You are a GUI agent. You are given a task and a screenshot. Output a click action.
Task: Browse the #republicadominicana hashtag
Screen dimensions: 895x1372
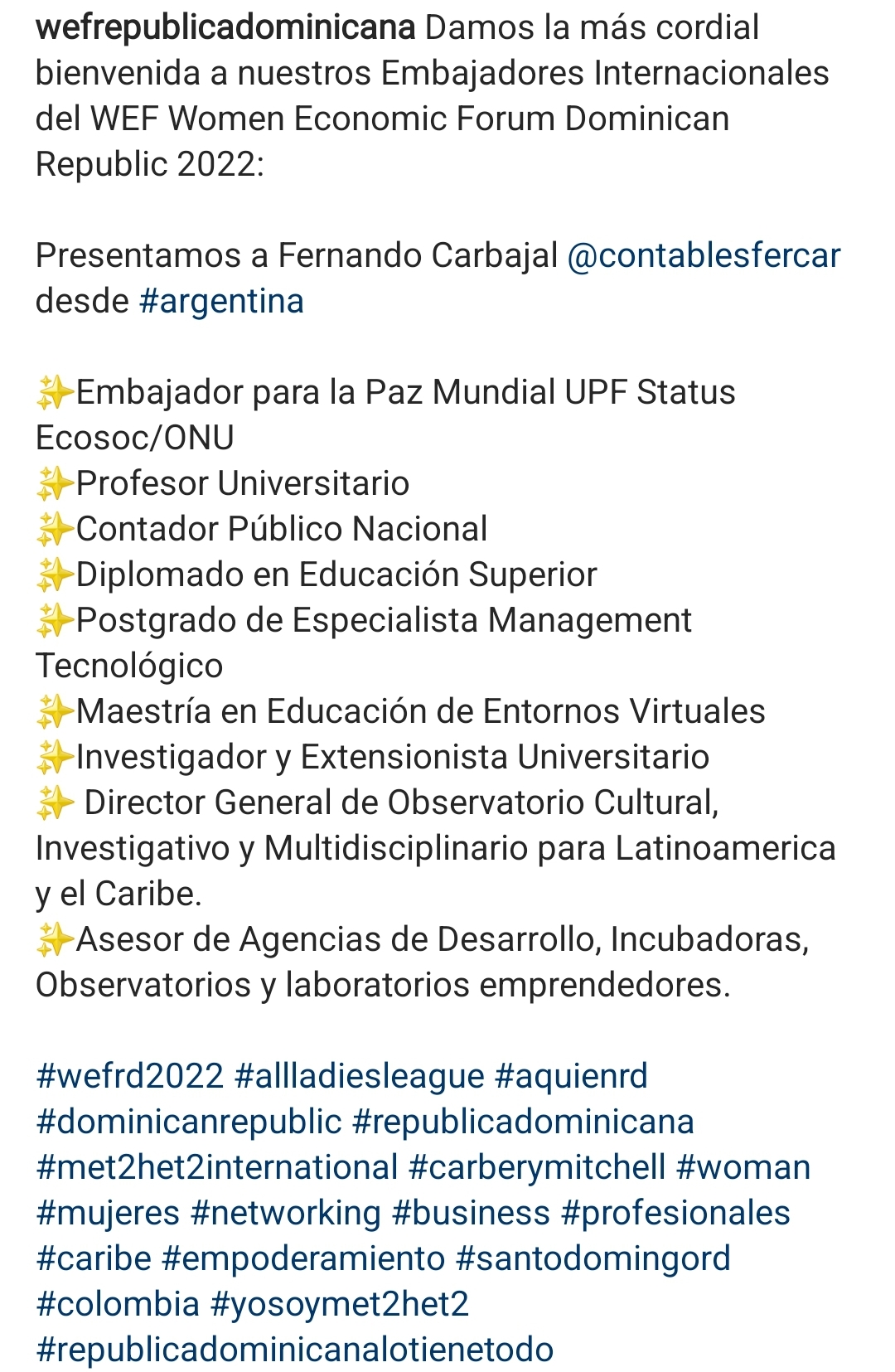[x=523, y=1122]
